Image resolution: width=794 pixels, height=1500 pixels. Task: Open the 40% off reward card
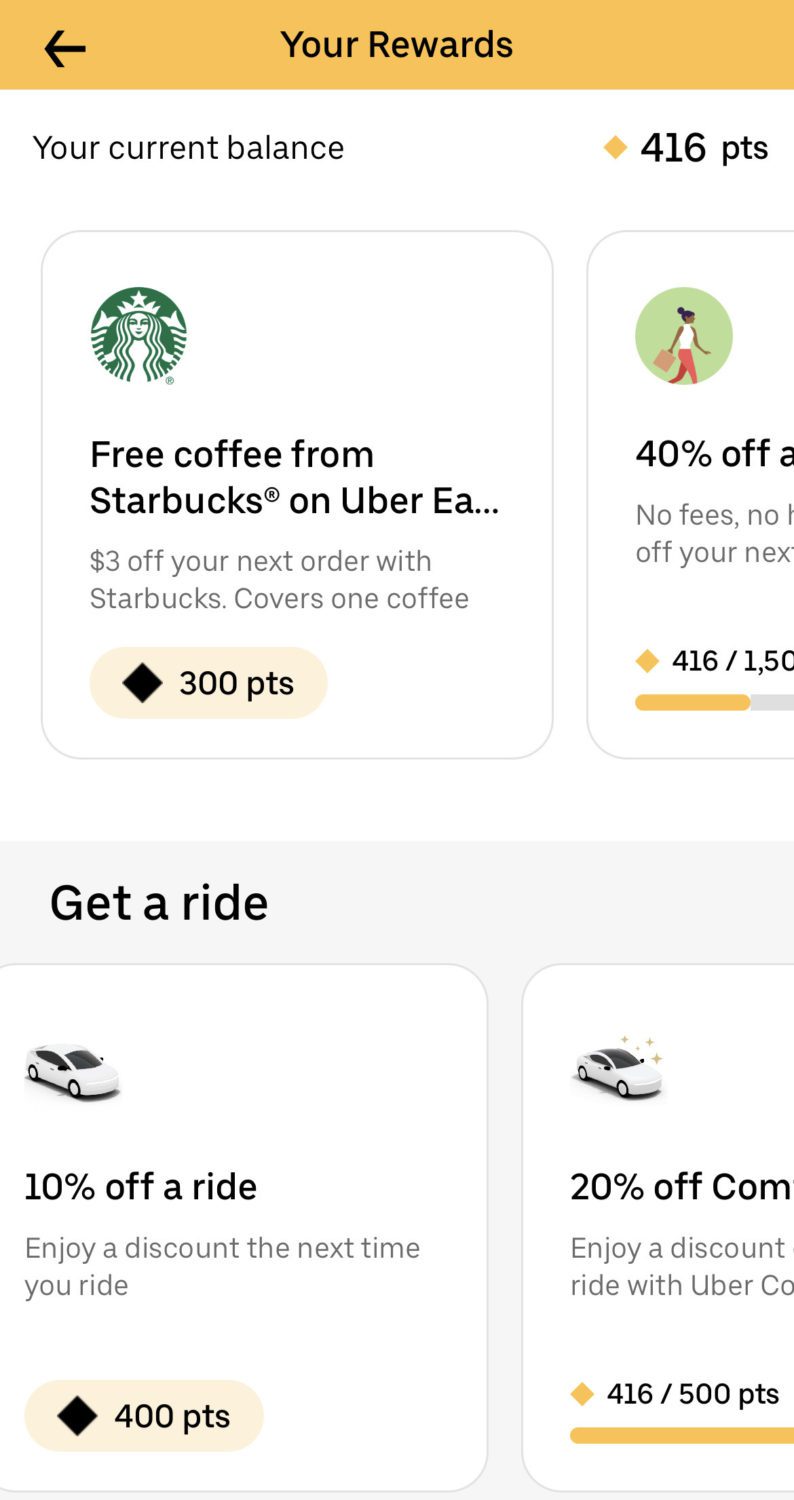tap(700, 490)
